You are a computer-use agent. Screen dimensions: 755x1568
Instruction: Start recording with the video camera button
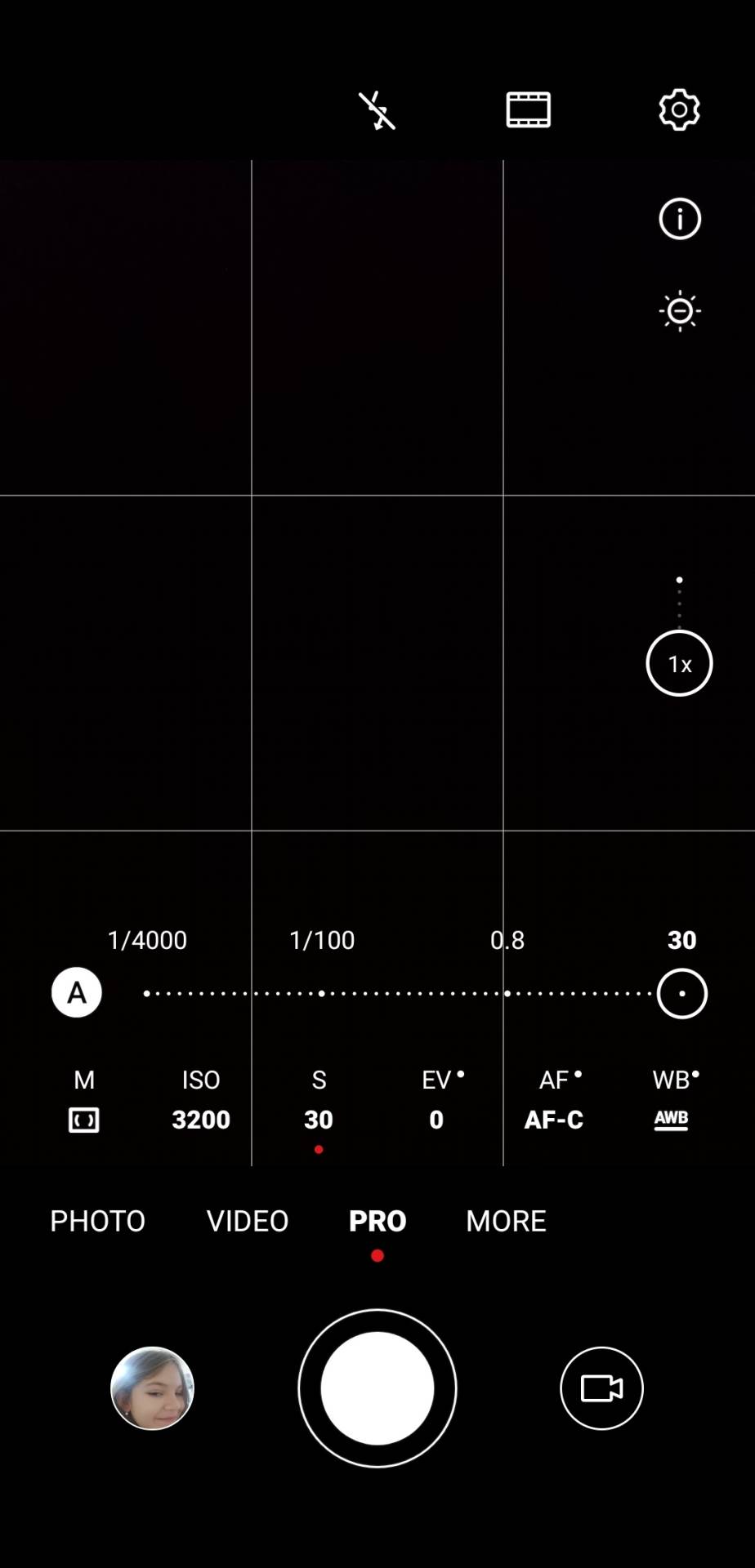[601, 1388]
